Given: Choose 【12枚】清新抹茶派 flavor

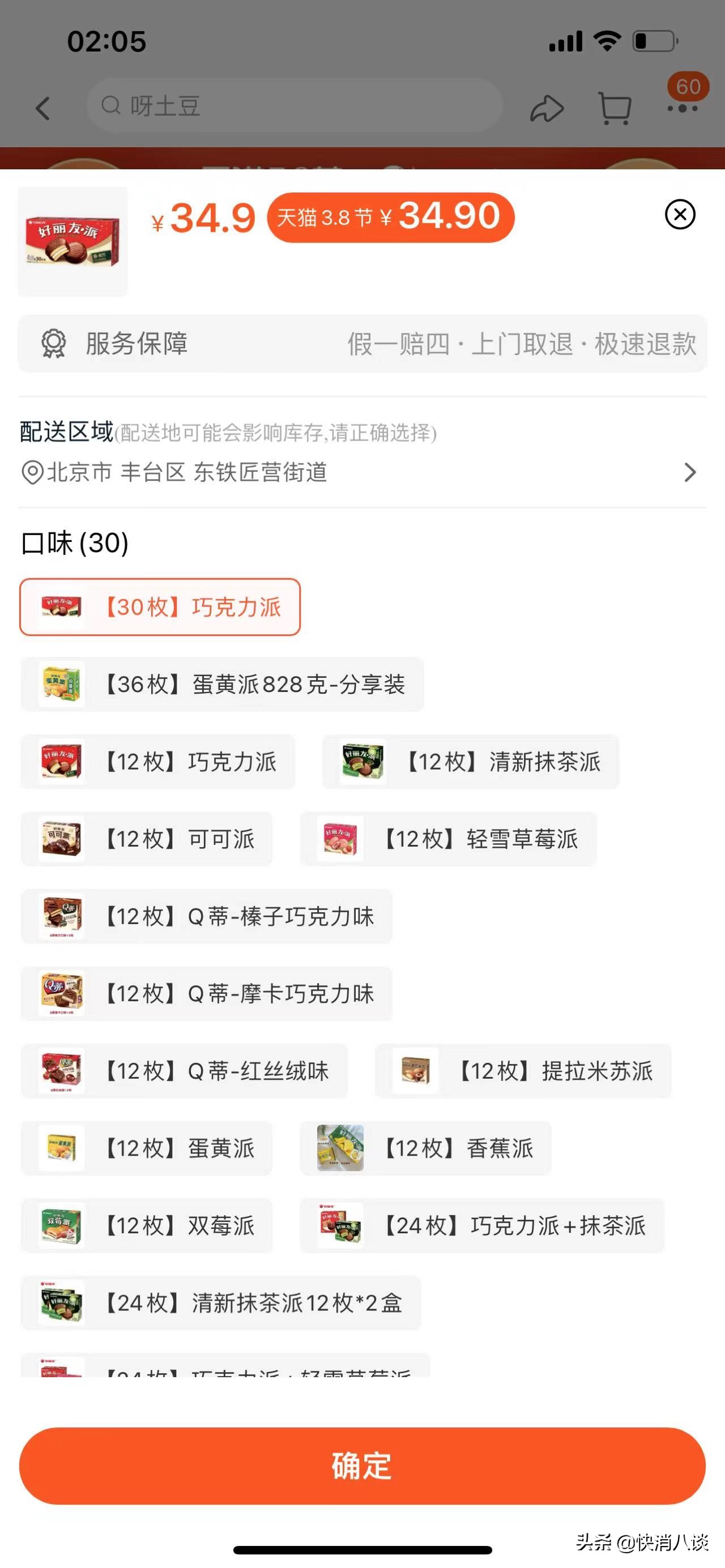Looking at the screenshot, I should click(471, 762).
